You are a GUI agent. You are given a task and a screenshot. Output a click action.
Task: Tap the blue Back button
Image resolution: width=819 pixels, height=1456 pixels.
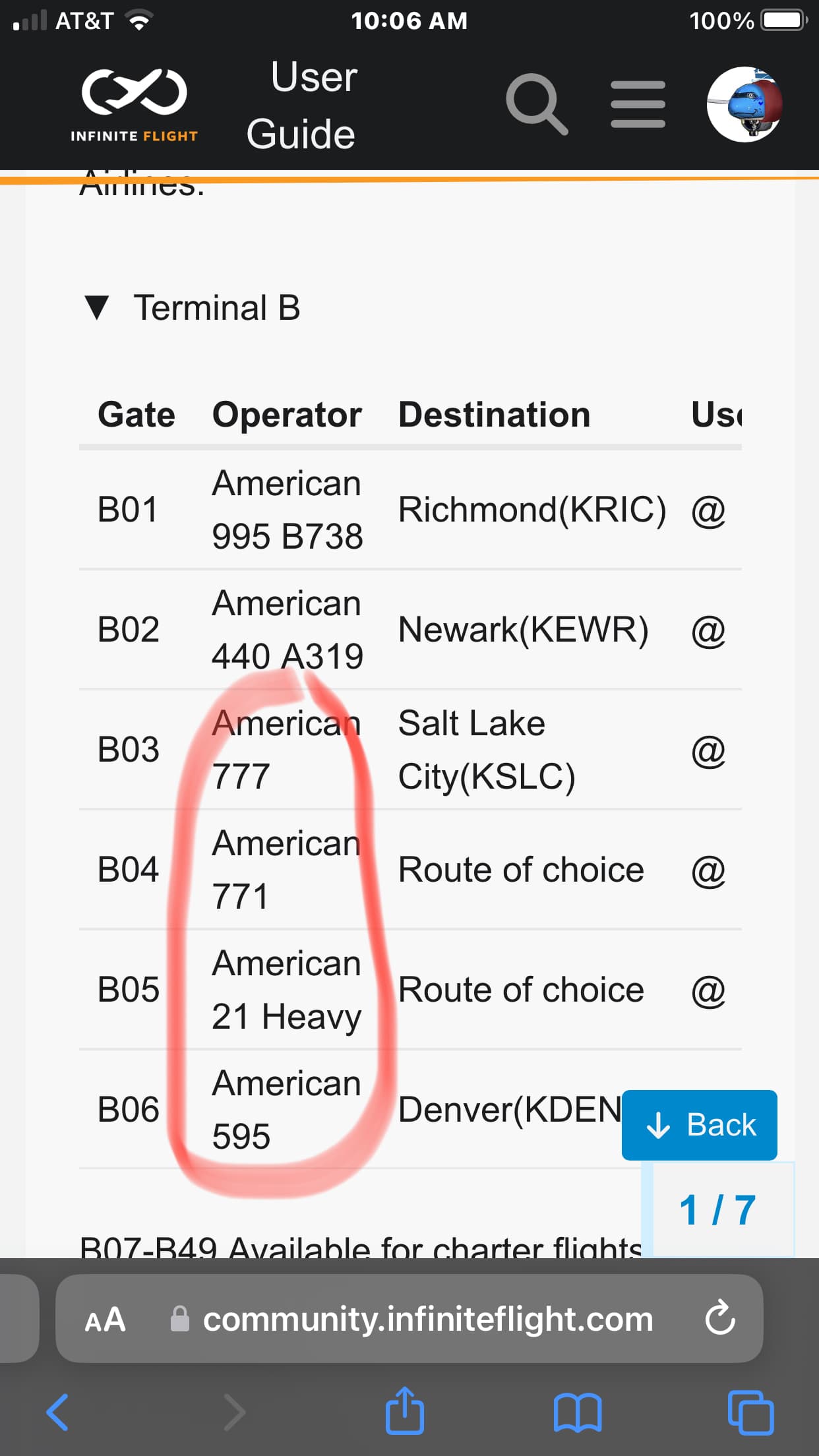click(x=699, y=1125)
